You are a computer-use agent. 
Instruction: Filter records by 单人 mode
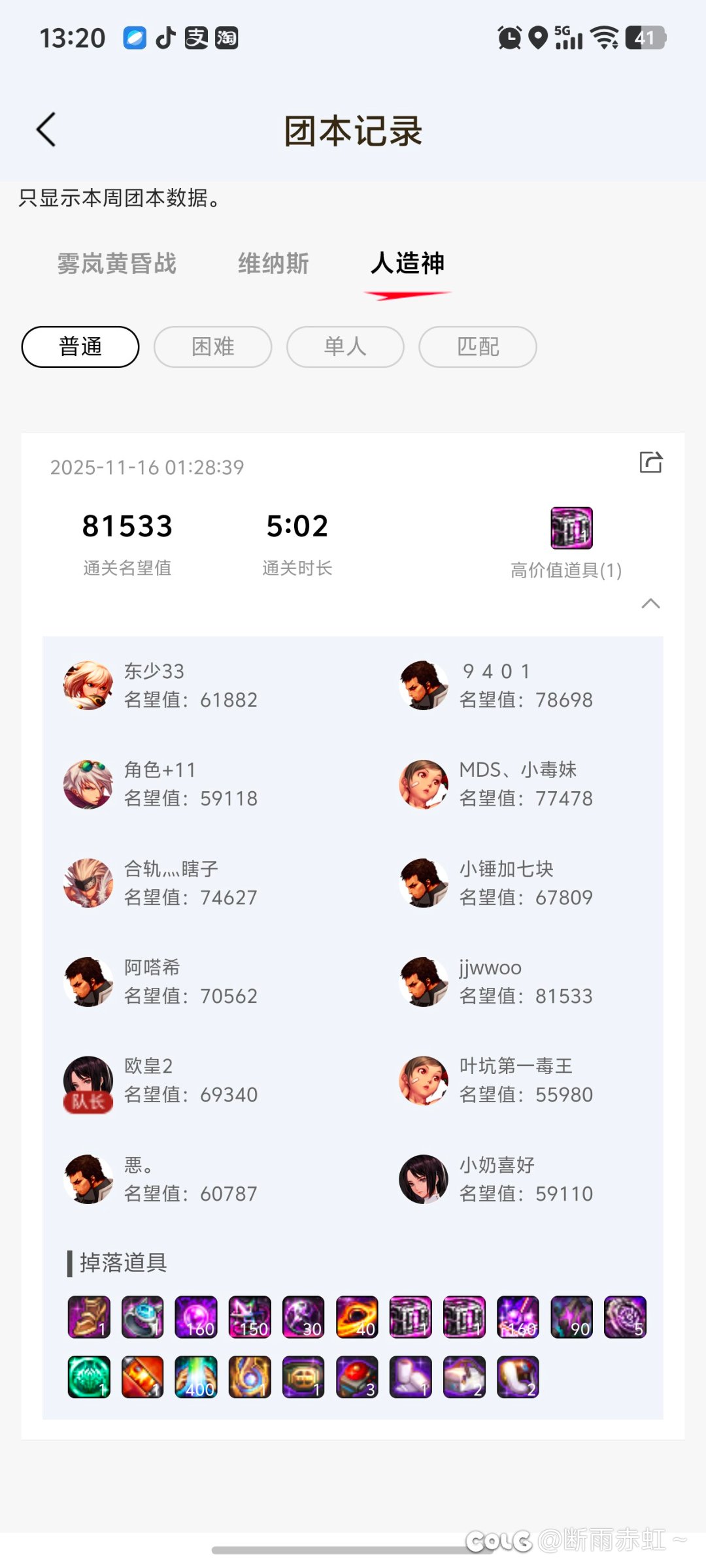345,347
